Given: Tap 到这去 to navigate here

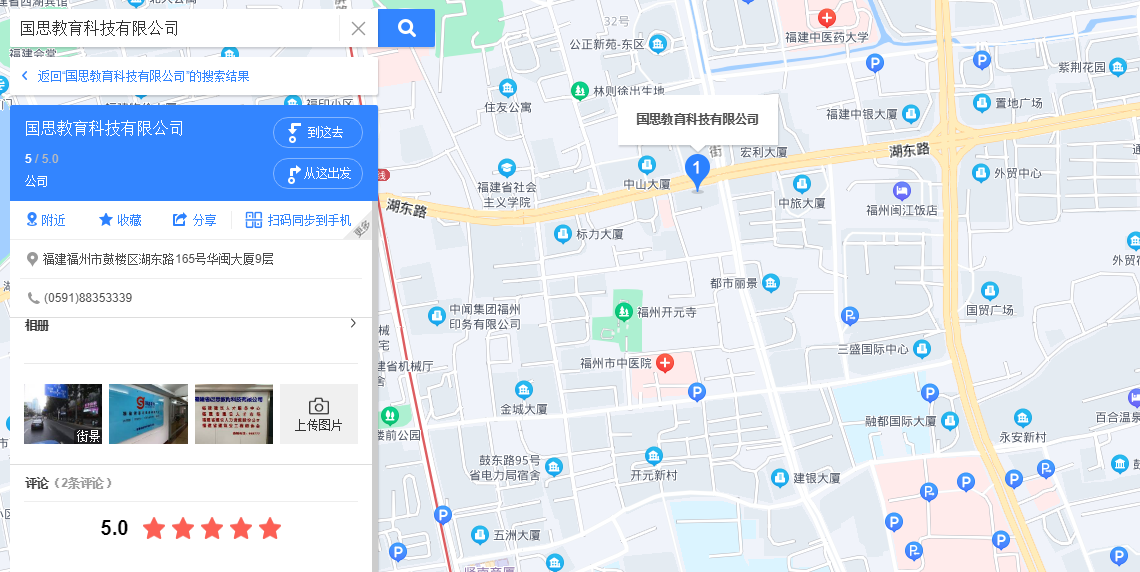Looking at the screenshot, I should [x=318, y=132].
